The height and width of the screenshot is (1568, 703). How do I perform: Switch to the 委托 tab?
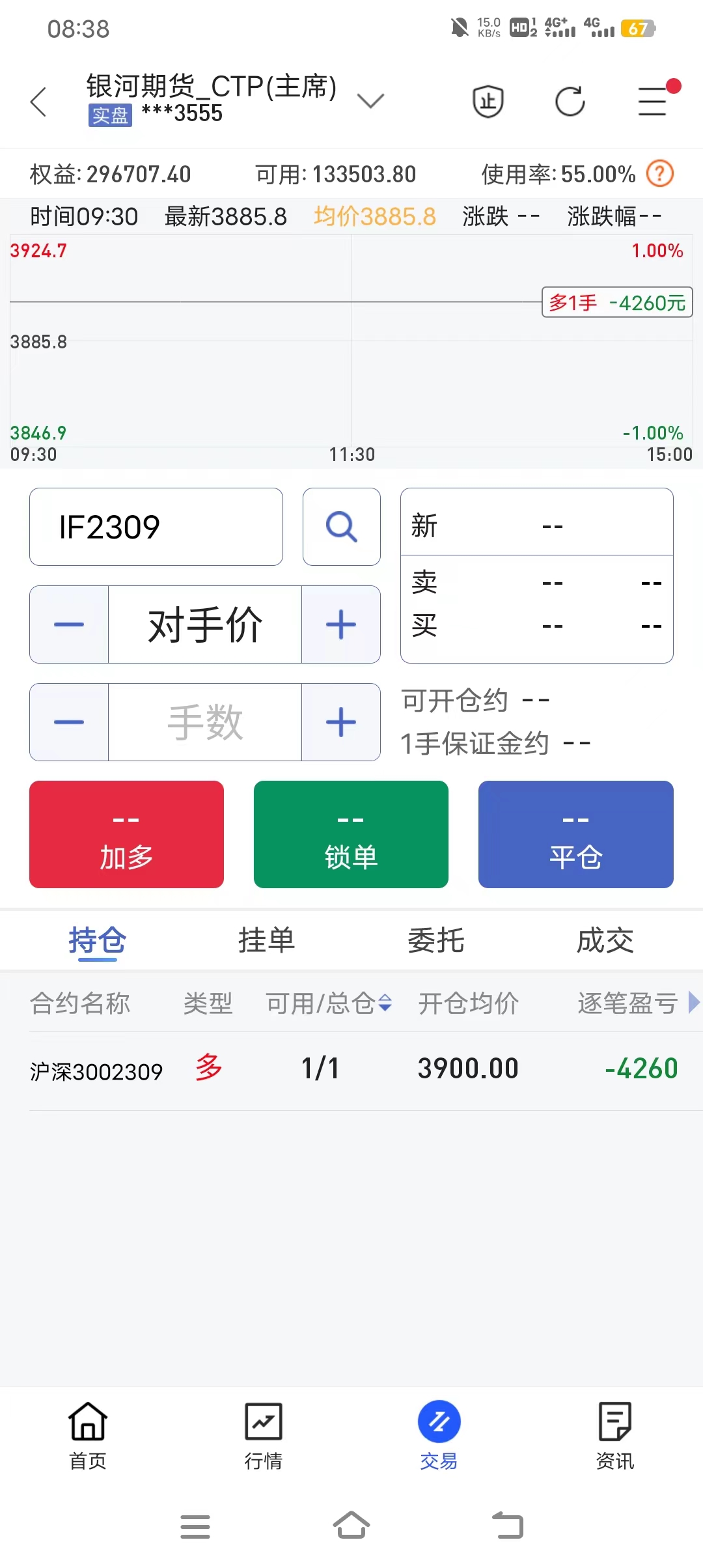(x=435, y=940)
